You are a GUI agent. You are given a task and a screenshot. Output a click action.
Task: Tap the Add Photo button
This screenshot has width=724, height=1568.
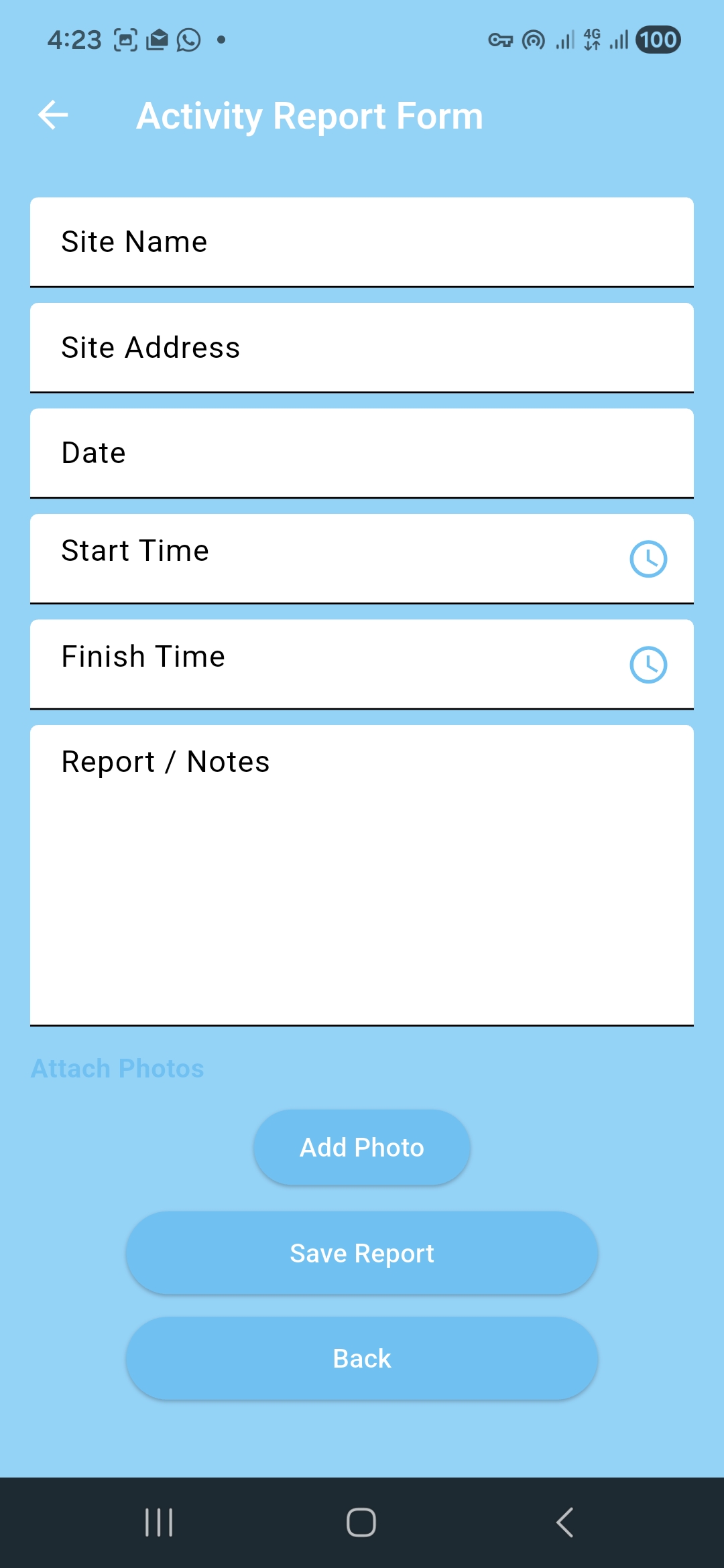[361, 1146]
